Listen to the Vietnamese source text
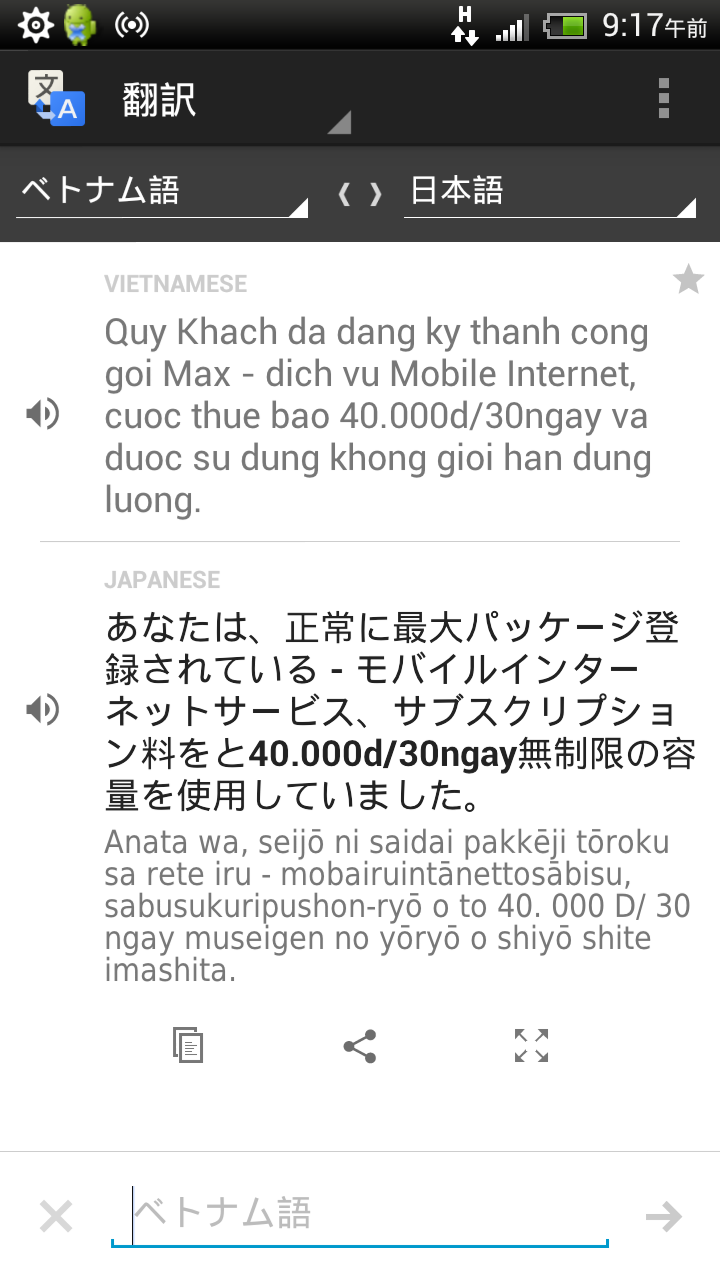 (x=42, y=413)
